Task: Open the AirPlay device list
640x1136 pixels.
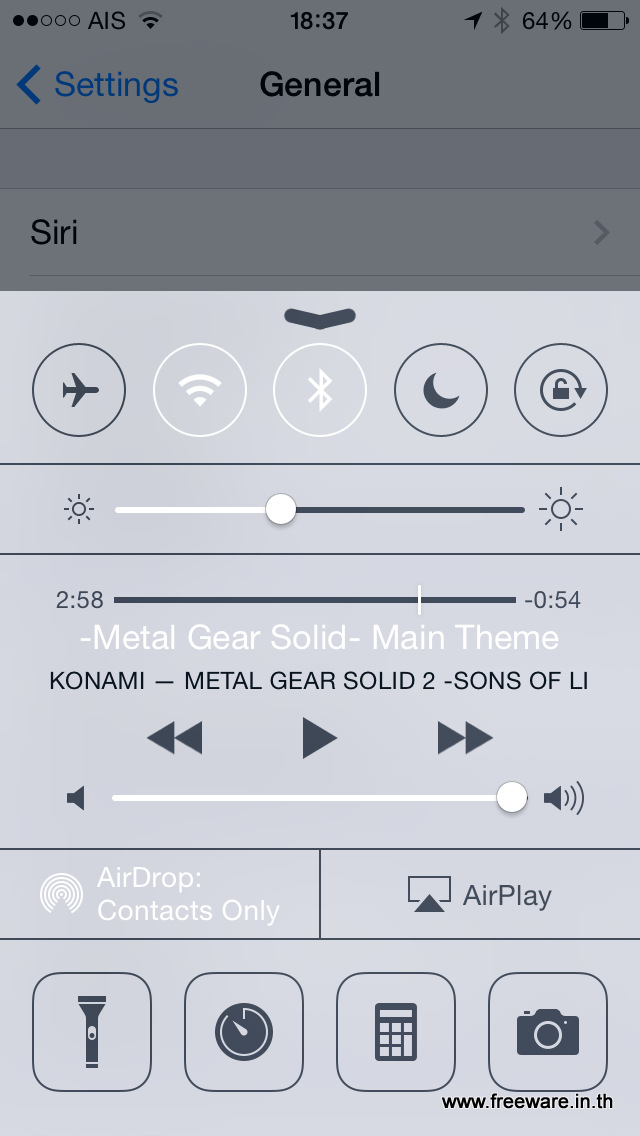Action: [x=480, y=894]
